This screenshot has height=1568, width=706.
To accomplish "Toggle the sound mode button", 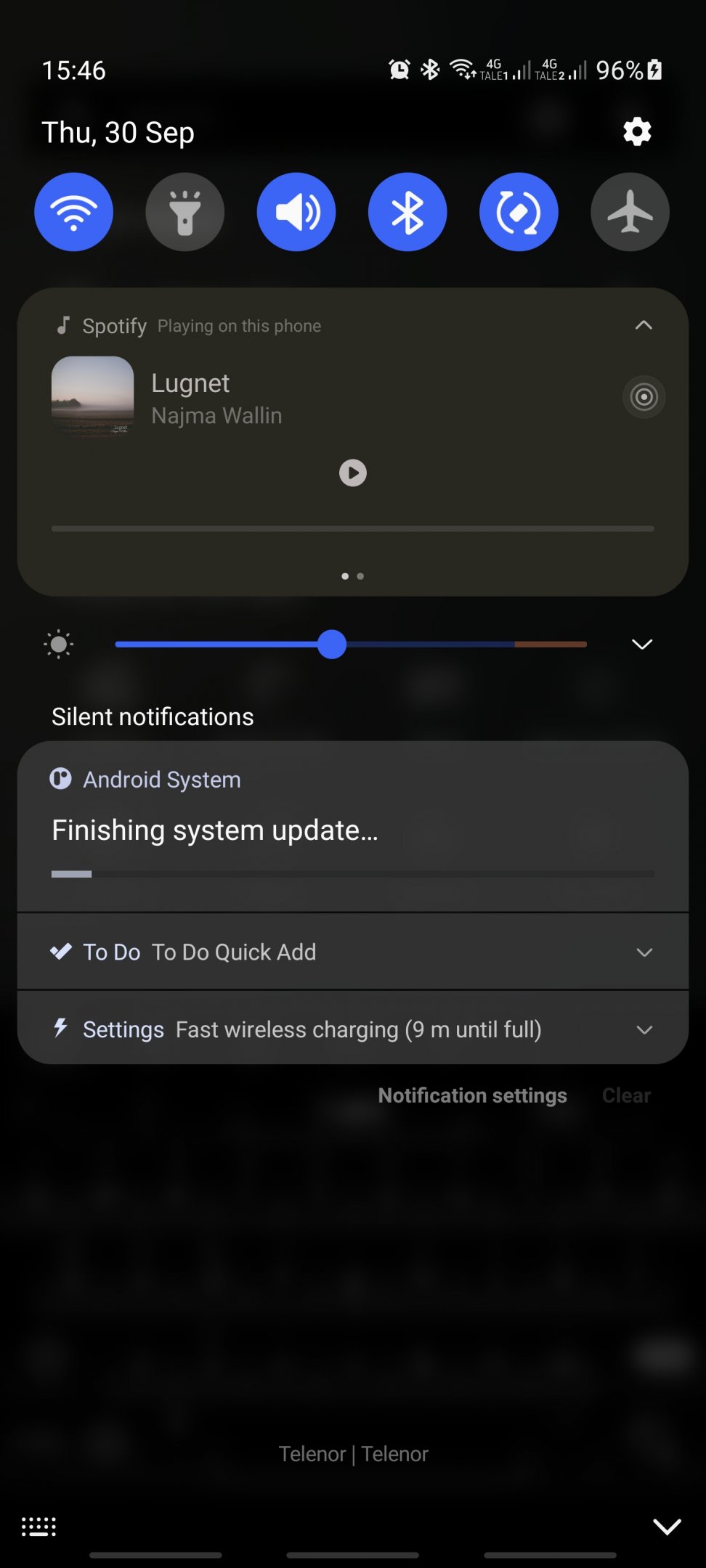I will pyautogui.click(x=296, y=212).
